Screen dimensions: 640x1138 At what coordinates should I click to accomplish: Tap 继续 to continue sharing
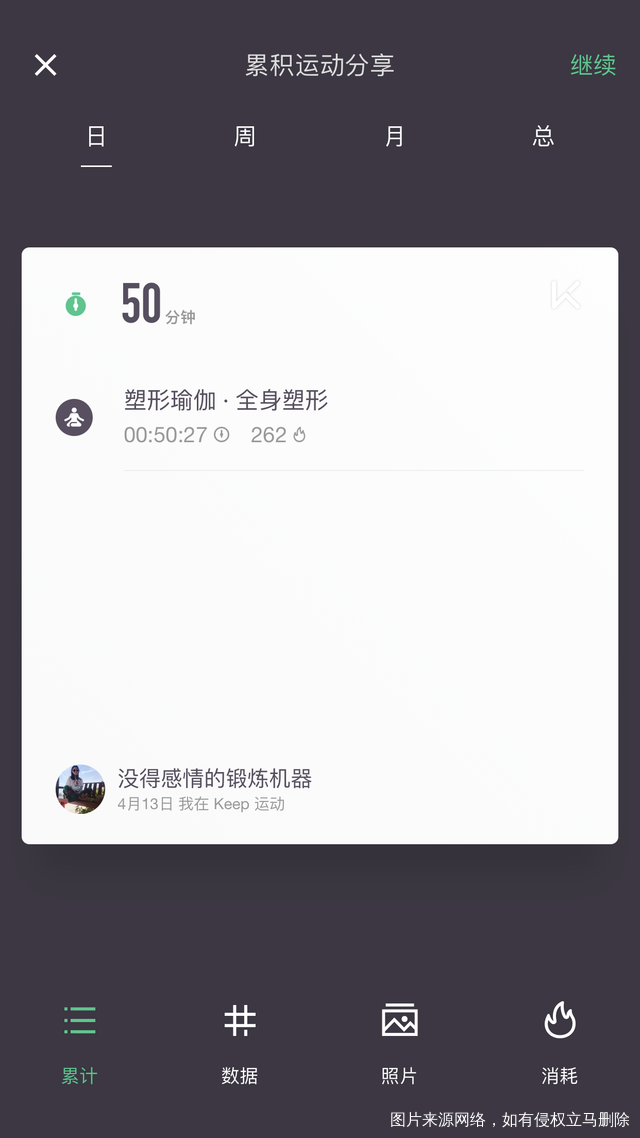[x=593, y=66]
